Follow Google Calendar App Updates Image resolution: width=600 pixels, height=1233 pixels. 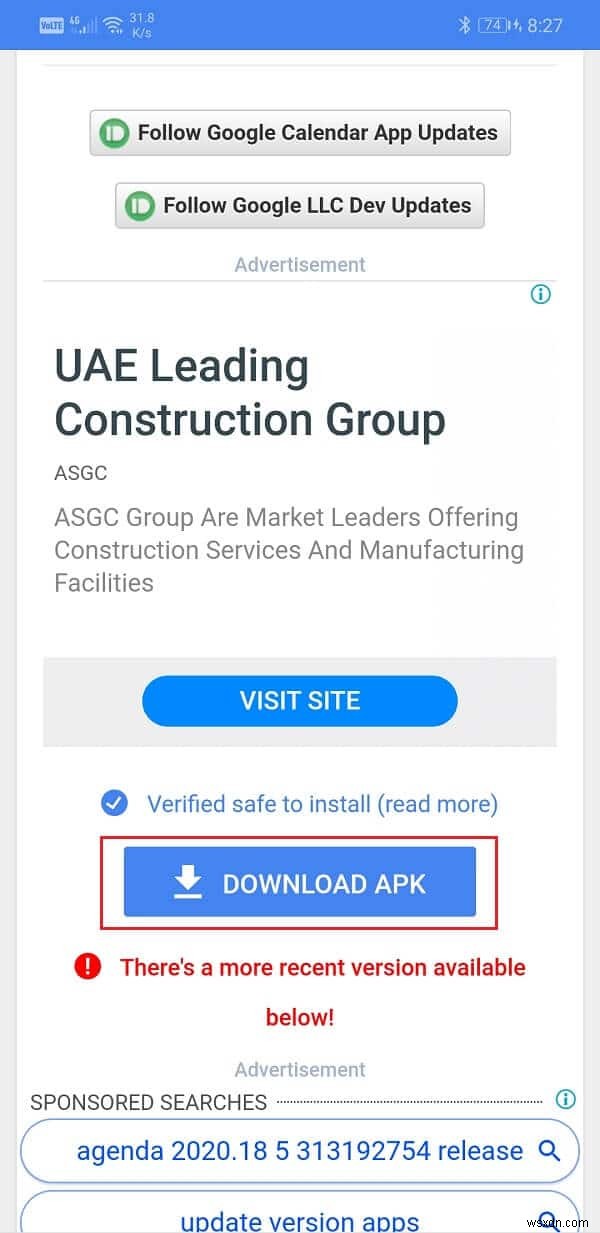(x=300, y=133)
